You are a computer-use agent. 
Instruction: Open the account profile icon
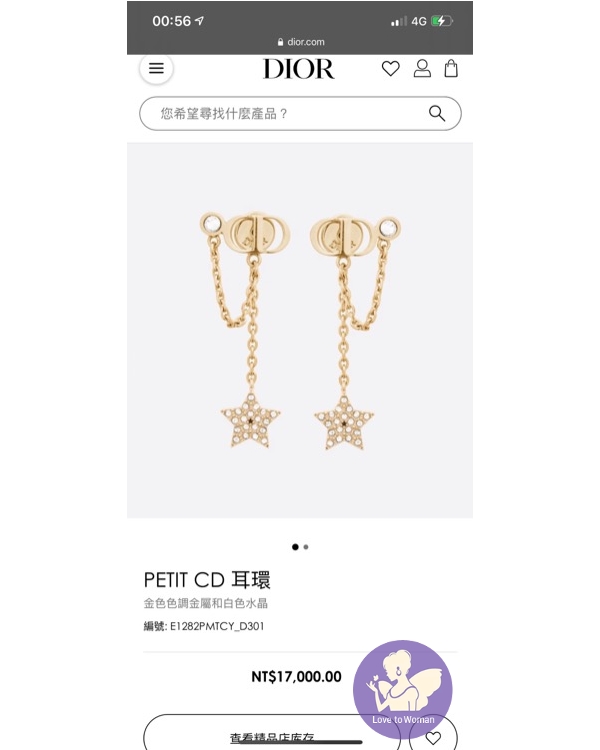[422, 69]
